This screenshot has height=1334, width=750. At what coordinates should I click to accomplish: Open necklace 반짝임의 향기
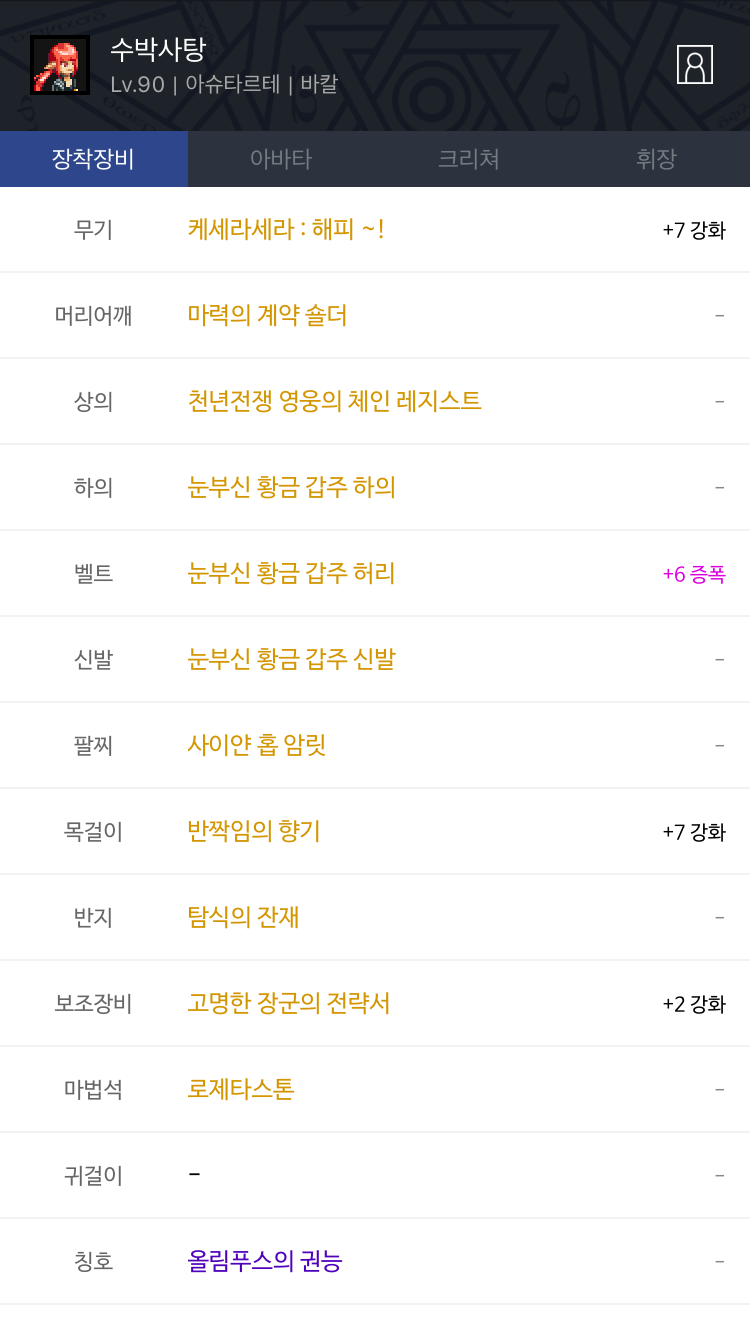click(x=254, y=831)
